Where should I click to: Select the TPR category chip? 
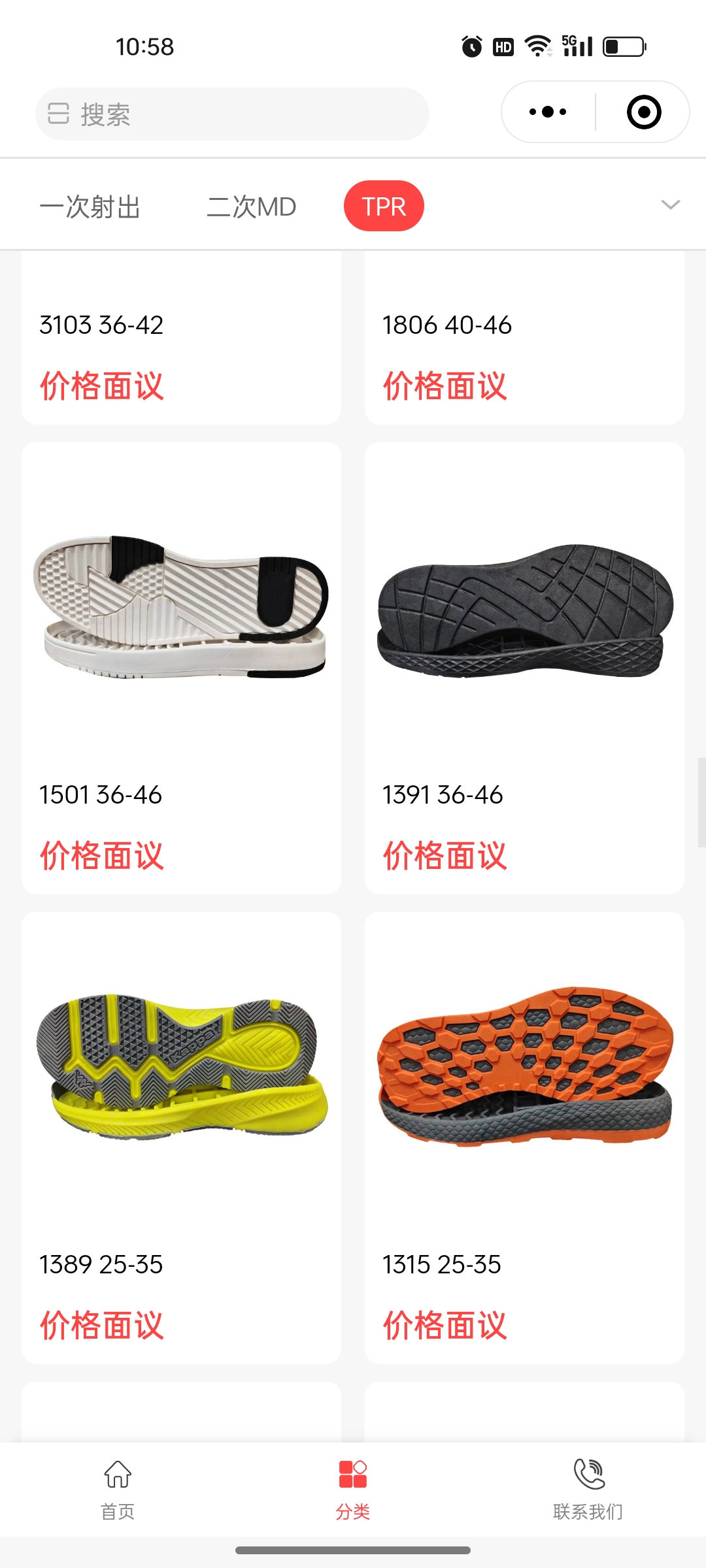384,206
